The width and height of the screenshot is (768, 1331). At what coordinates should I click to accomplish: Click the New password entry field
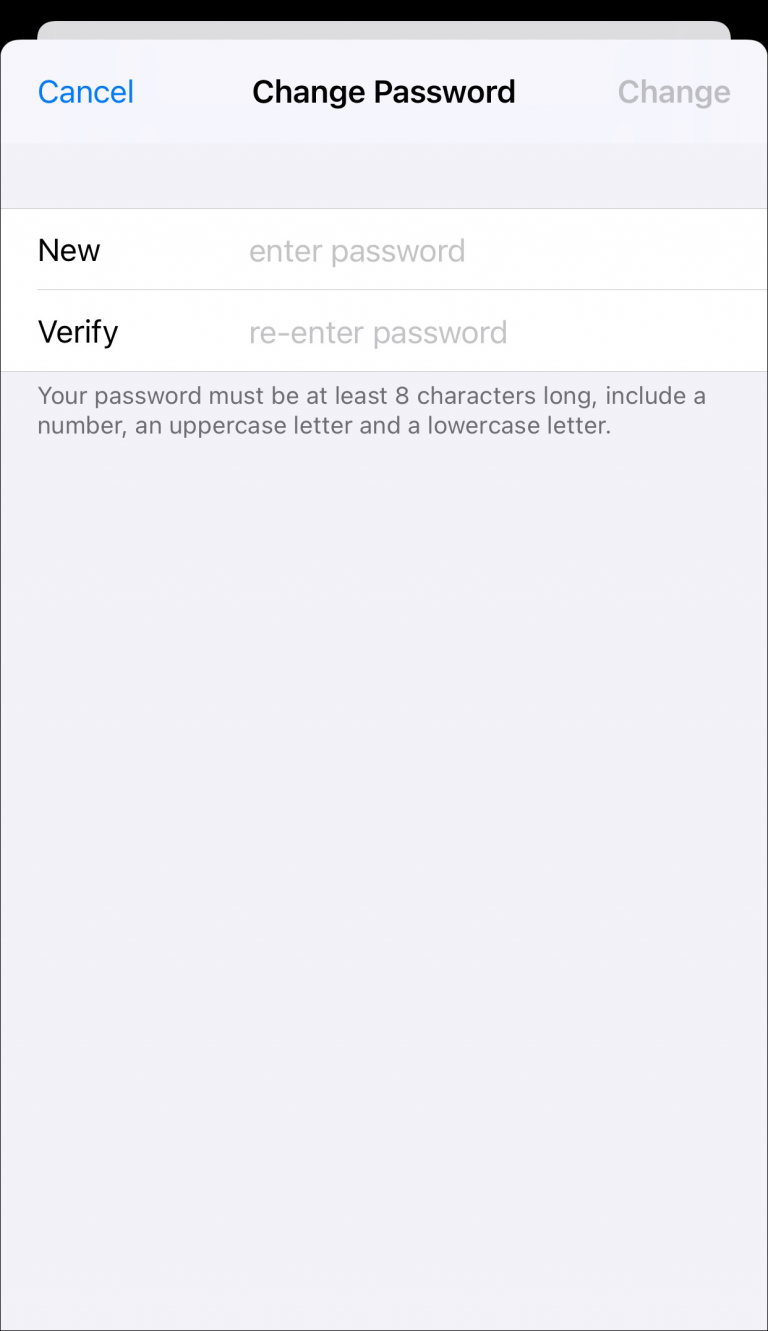(x=400, y=250)
